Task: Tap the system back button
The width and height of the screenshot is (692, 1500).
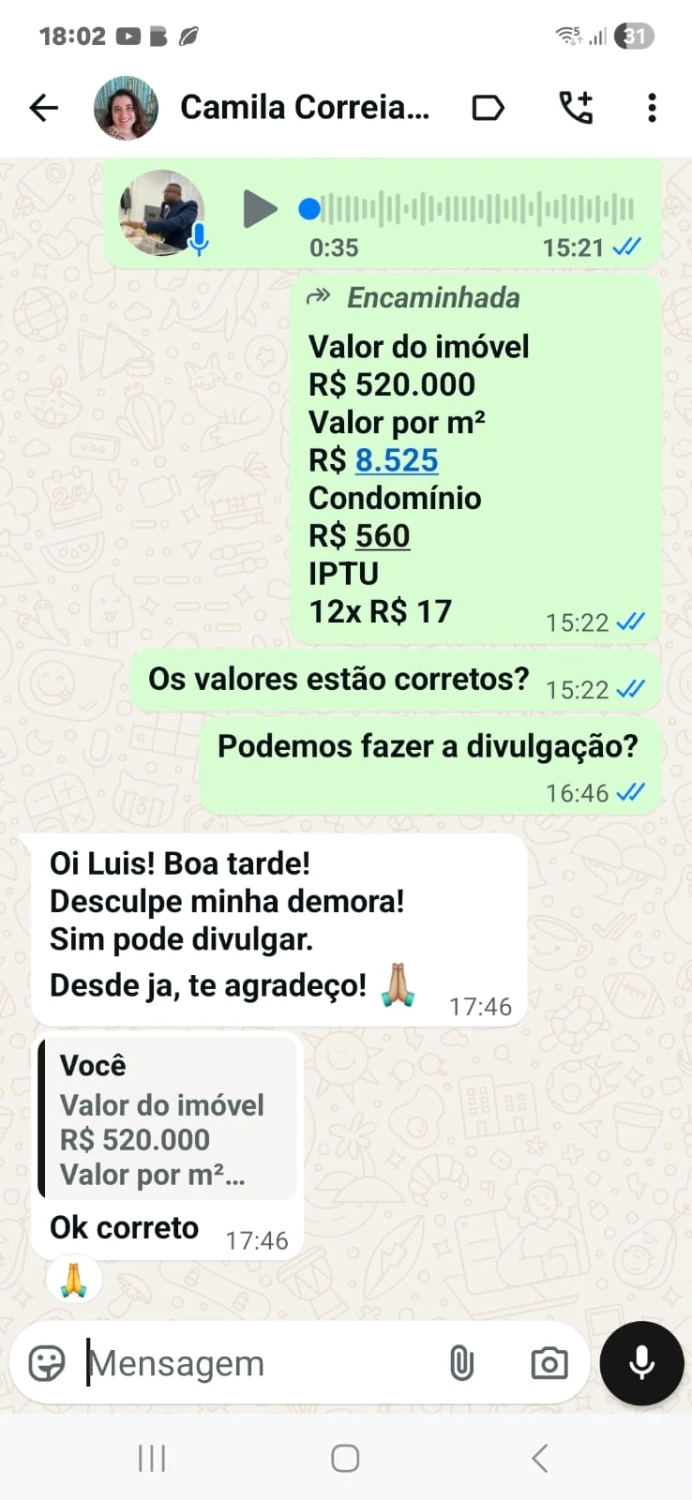Action: coord(540,1458)
